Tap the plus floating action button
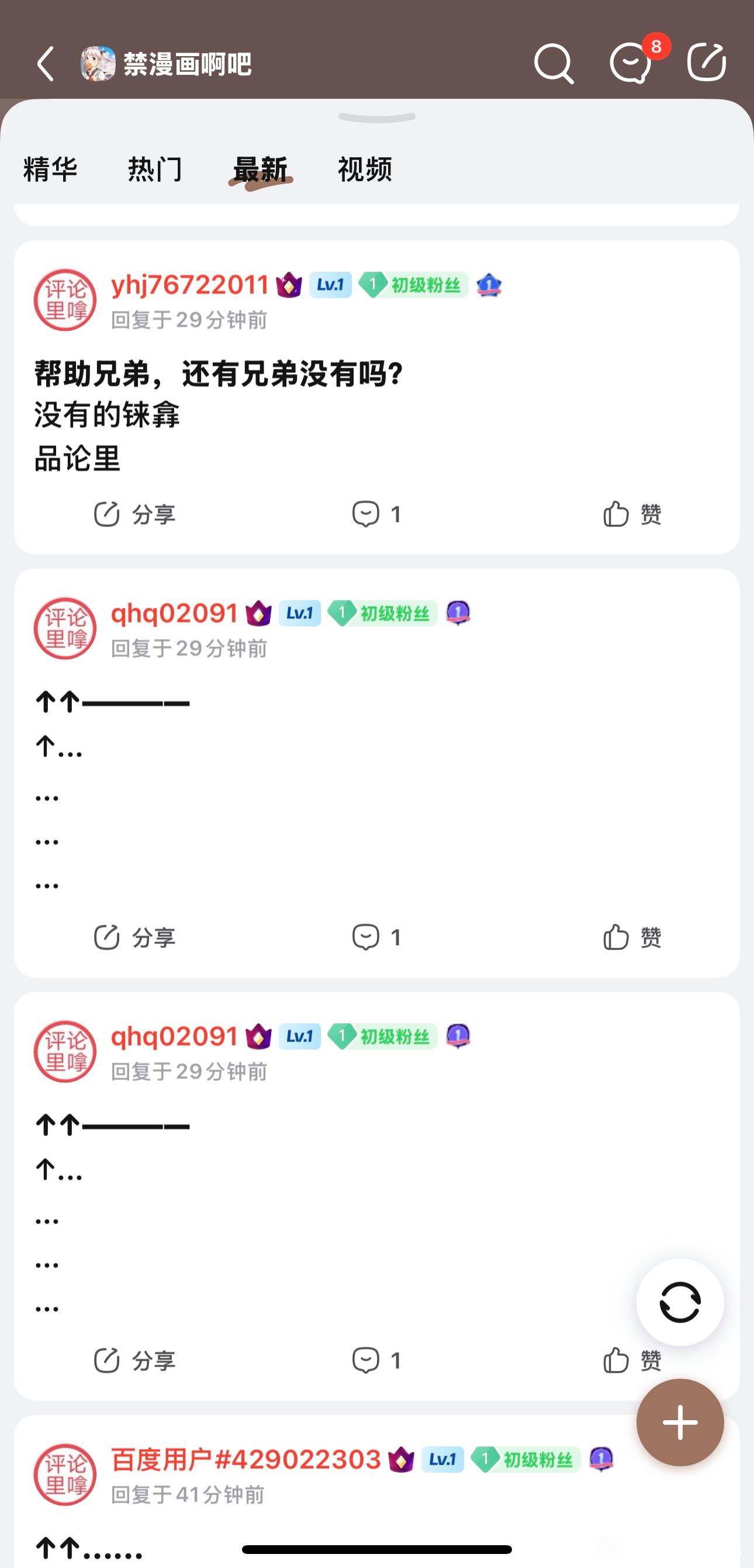 point(680,1422)
